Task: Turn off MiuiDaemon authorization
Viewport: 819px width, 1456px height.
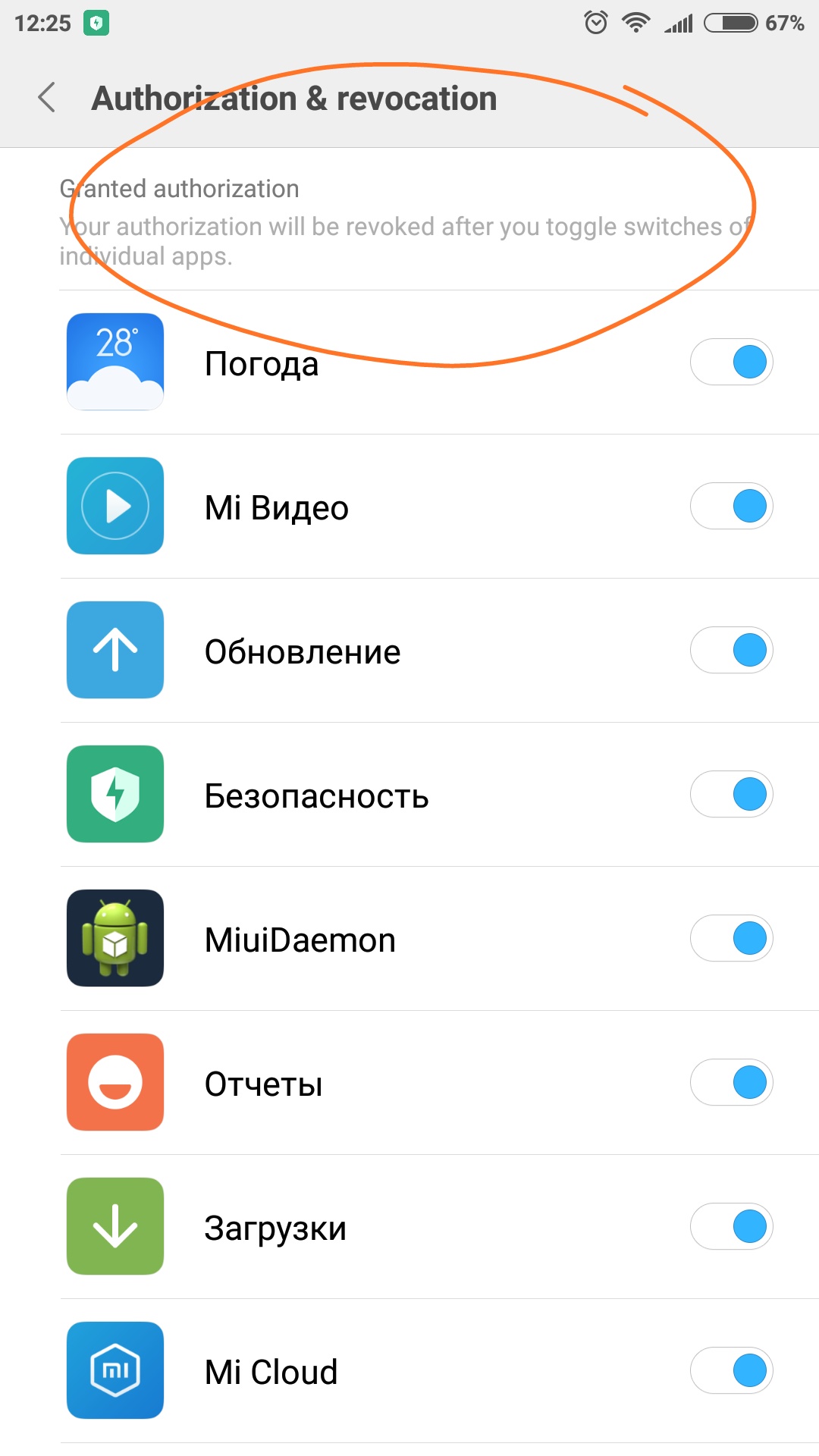Action: point(731,938)
